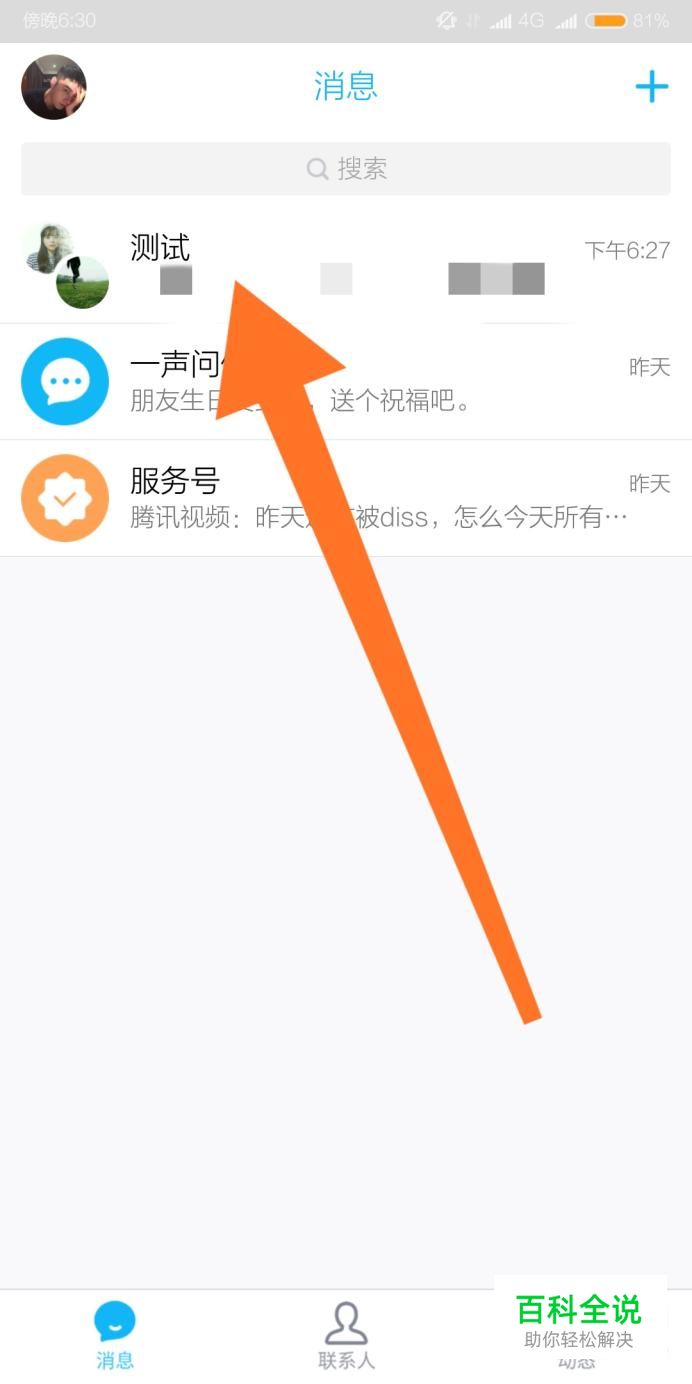Open the 测试 group chat
The width and height of the screenshot is (692, 1384).
click(346, 265)
